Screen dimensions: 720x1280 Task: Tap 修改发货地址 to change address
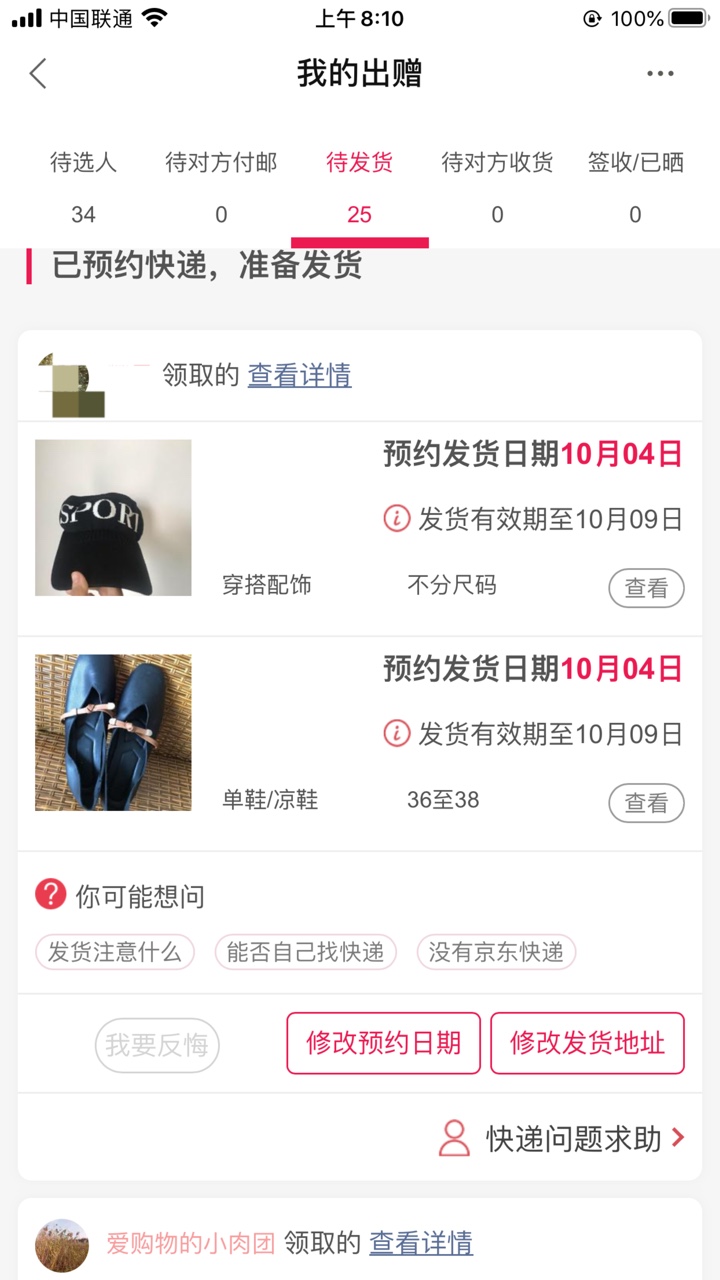(x=587, y=1044)
